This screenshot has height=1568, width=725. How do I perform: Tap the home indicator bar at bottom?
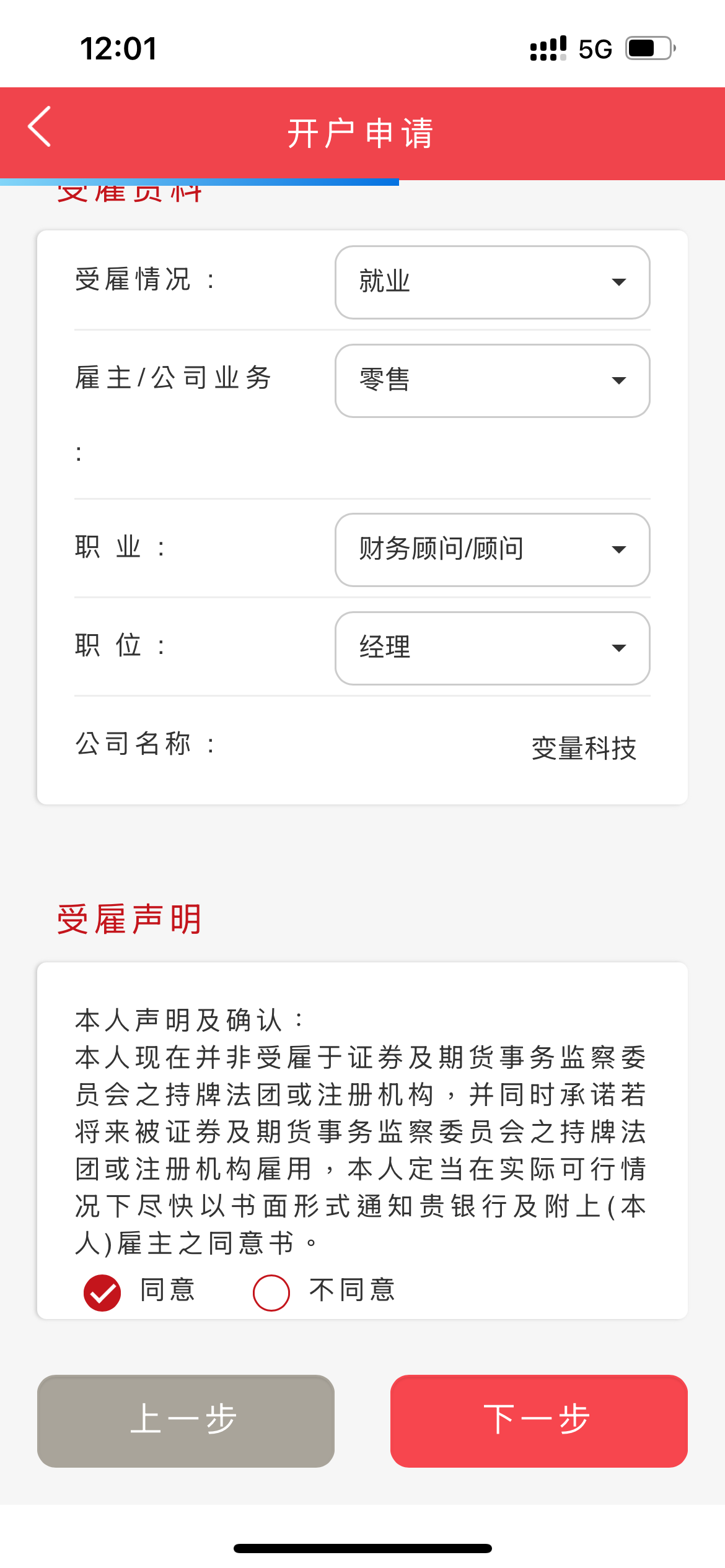coord(362,1549)
